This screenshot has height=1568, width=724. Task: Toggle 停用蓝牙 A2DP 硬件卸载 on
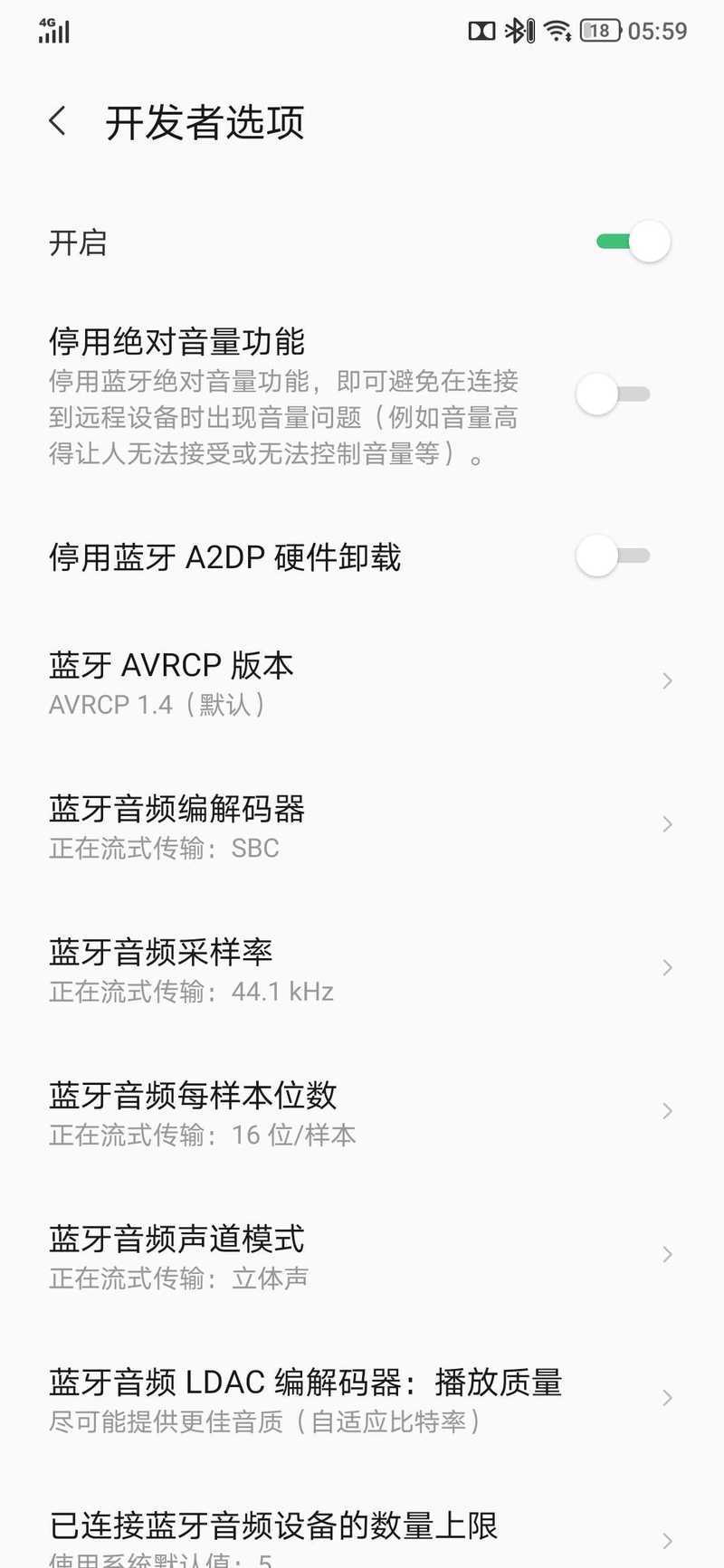click(x=614, y=556)
